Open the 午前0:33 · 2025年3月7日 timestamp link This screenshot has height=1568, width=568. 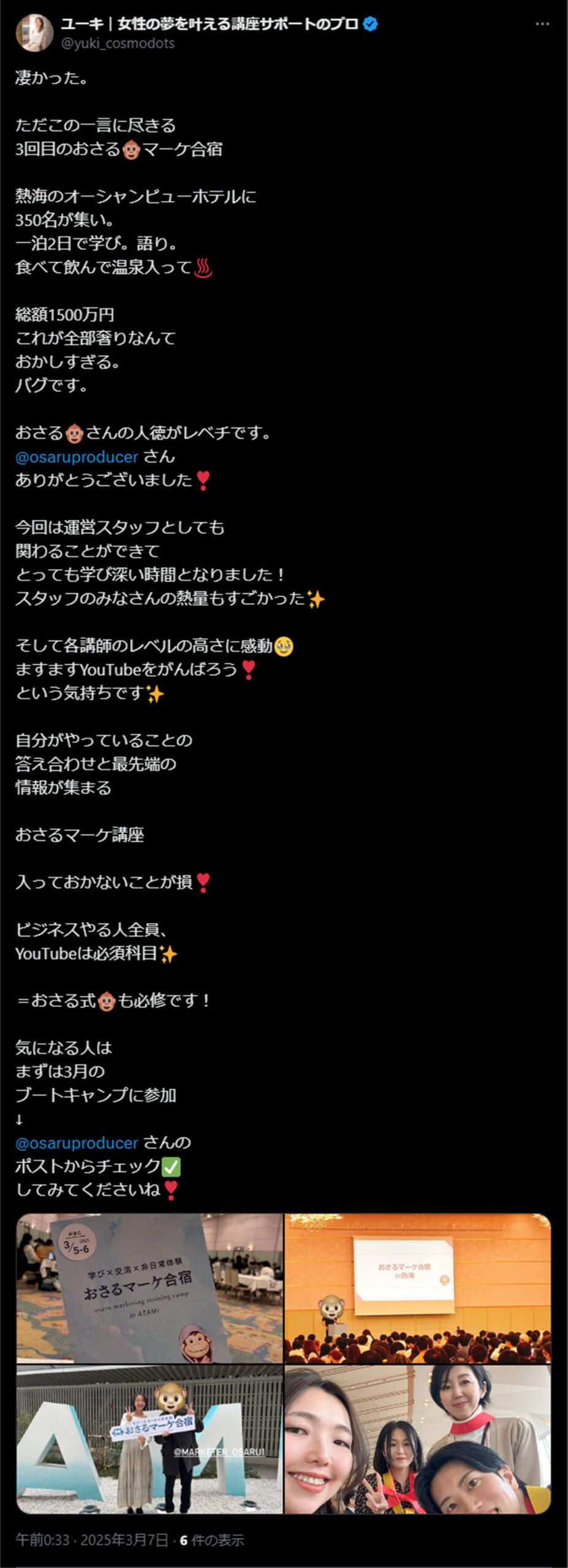92,1540
